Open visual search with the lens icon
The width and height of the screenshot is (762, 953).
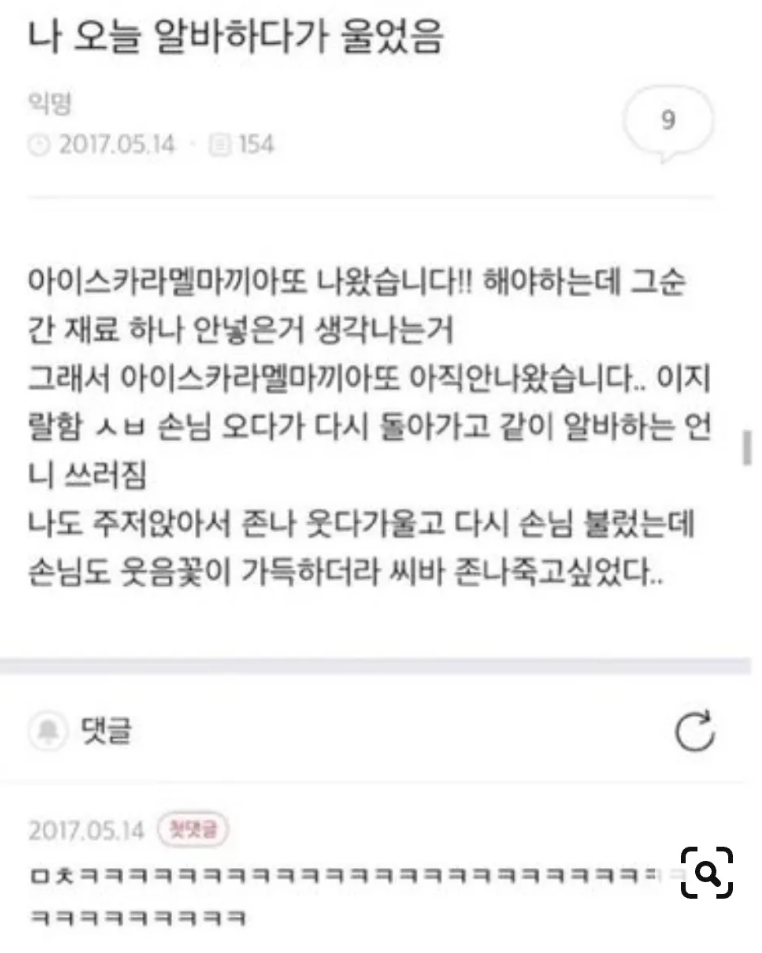tap(707, 873)
